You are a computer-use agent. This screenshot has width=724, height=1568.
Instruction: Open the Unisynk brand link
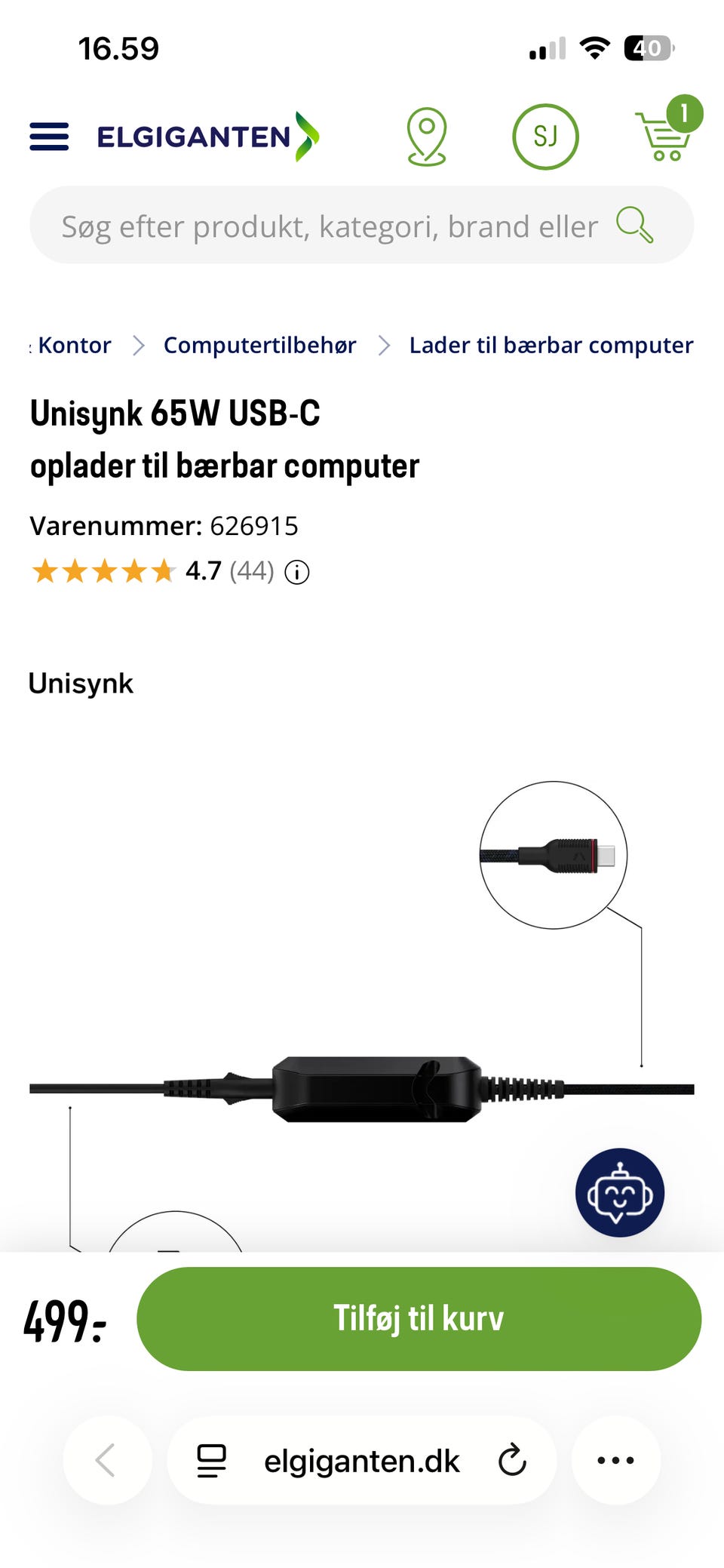tap(81, 684)
